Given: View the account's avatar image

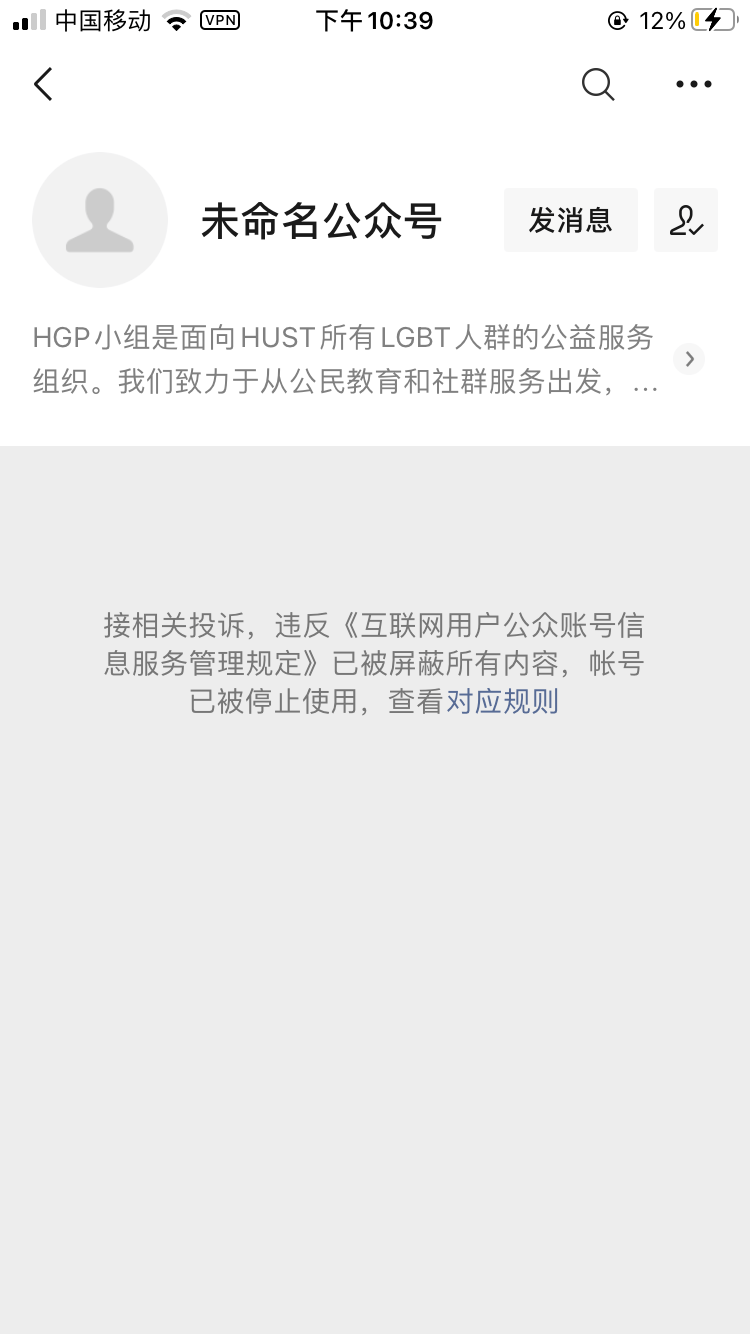Looking at the screenshot, I should click(100, 220).
